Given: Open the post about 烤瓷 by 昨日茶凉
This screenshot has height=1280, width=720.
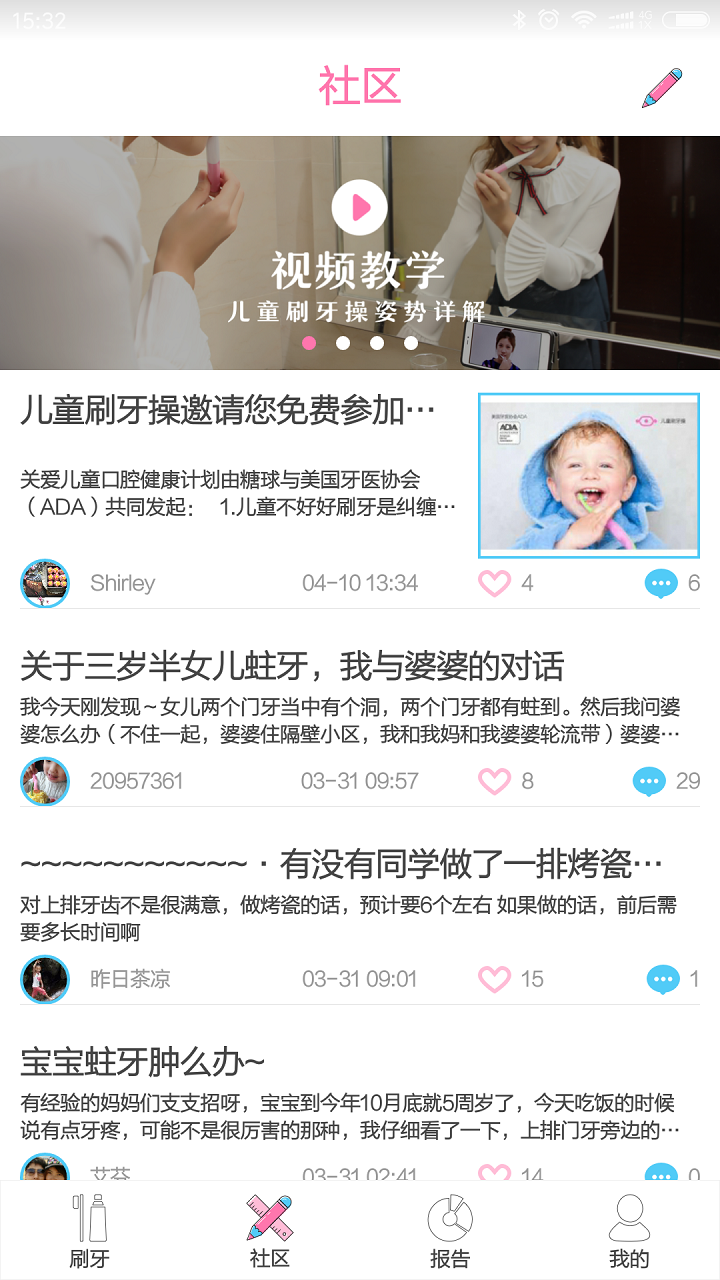Looking at the screenshot, I should (x=342, y=863).
